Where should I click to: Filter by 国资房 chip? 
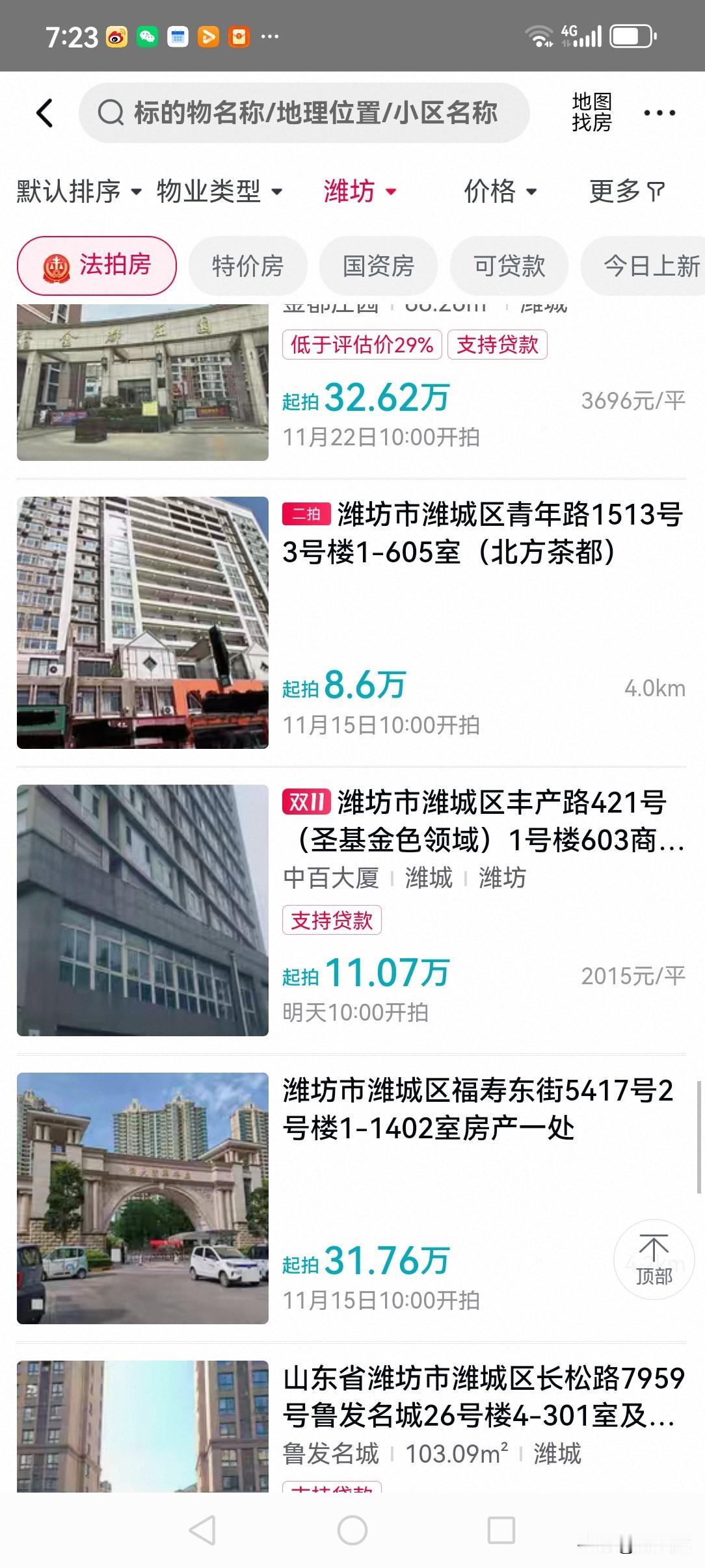click(x=379, y=266)
